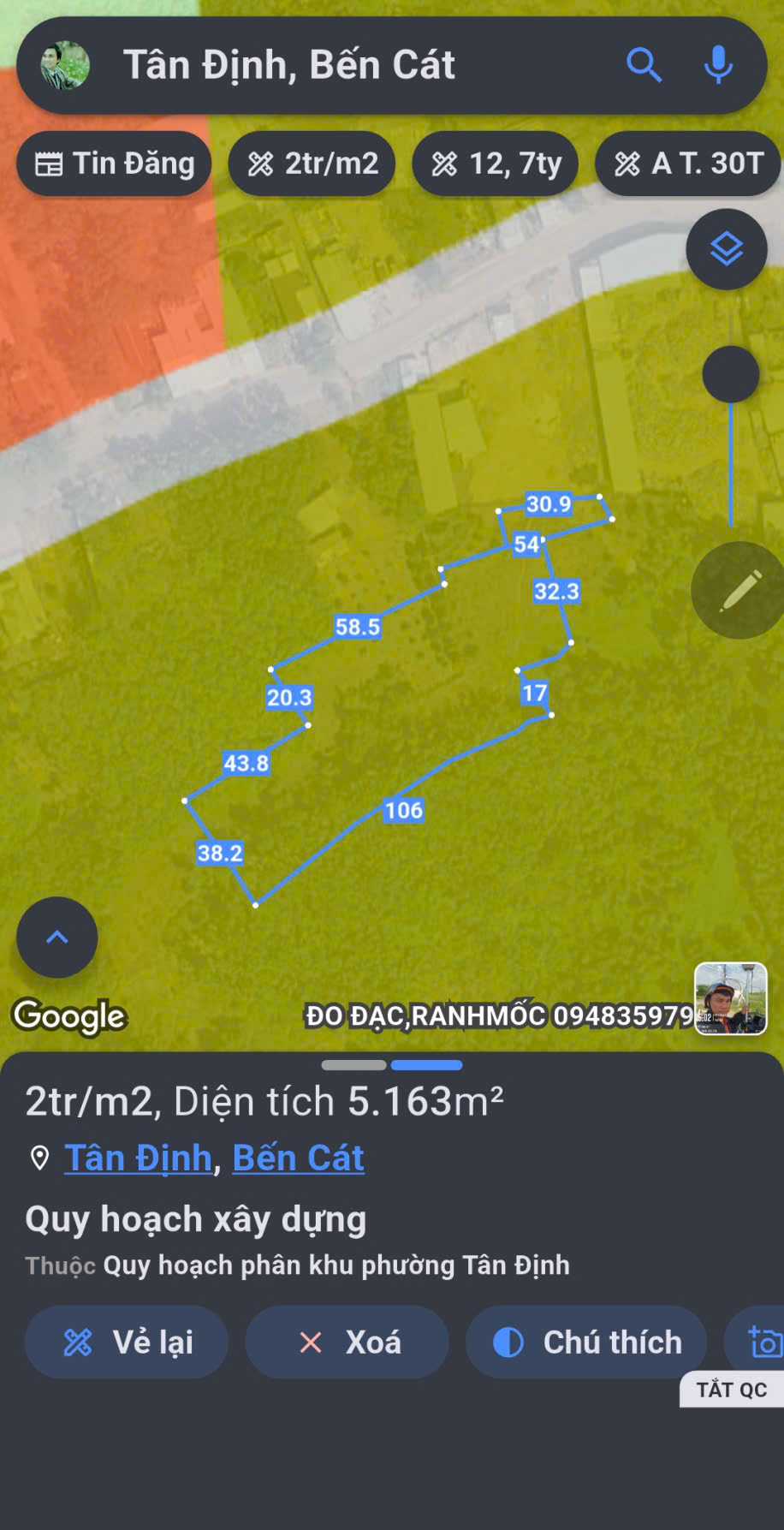Open the Bến Cát link
Image resolution: width=784 pixels, height=1530 pixels.
pyautogui.click(x=298, y=1158)
